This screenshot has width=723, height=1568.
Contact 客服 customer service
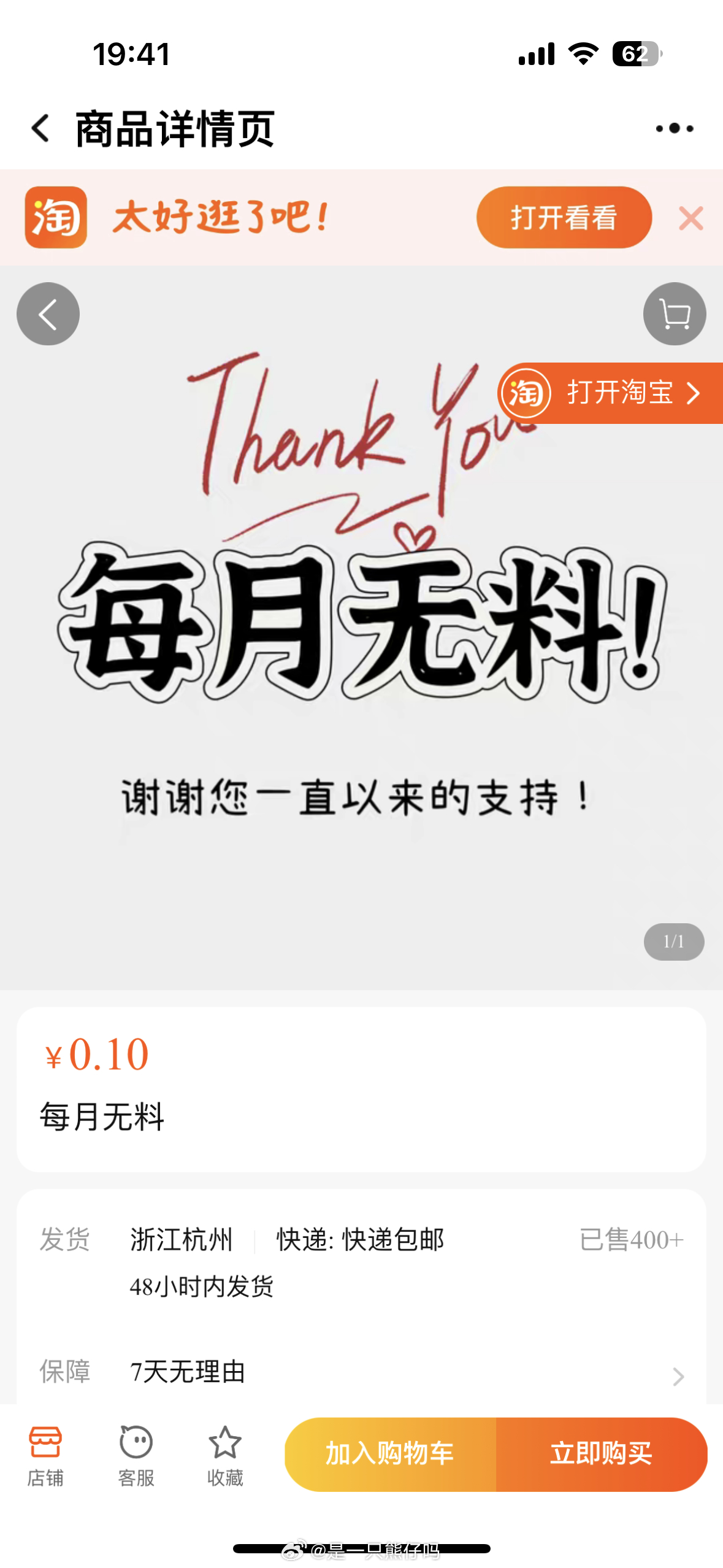(x=136, y=1454)
